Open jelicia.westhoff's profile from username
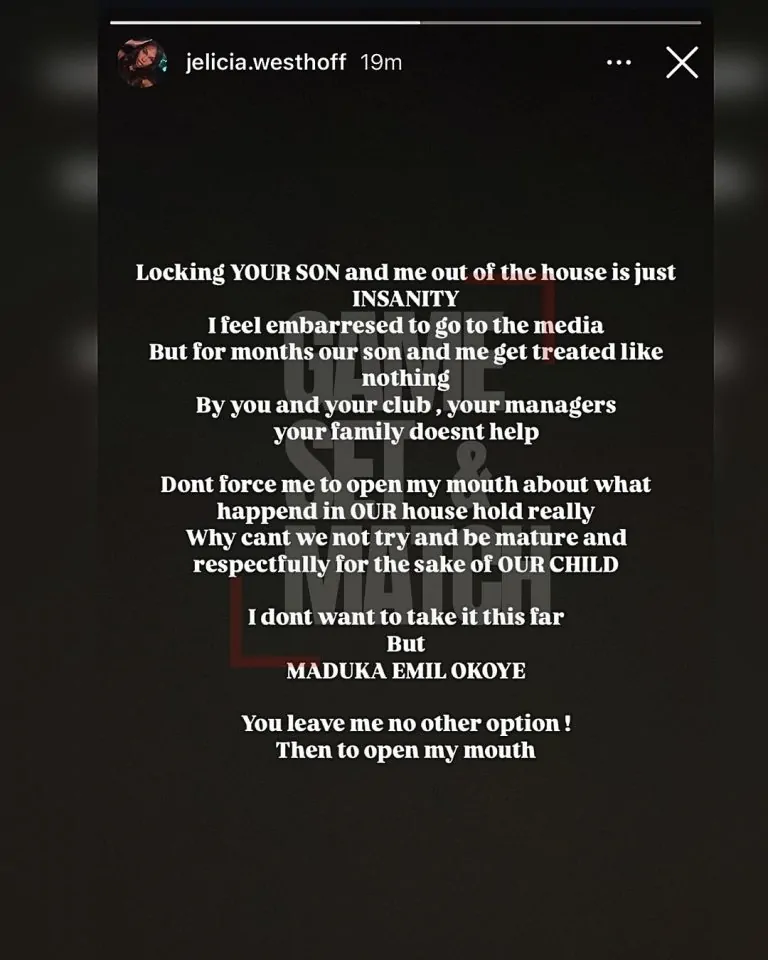Image resolution: width=768 pixels, height=960 pixels. (266, 62)
